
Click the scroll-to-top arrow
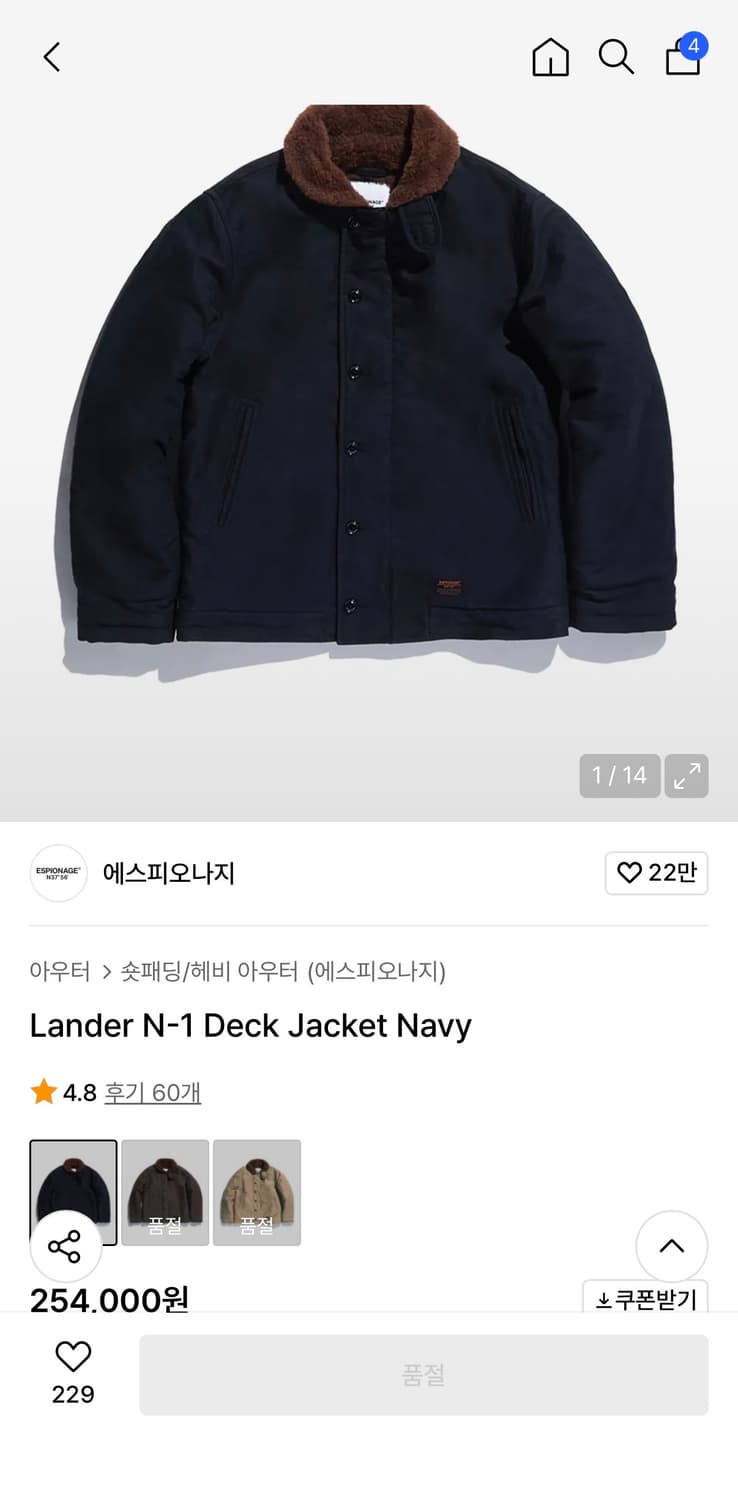[x=671, y=1247]
